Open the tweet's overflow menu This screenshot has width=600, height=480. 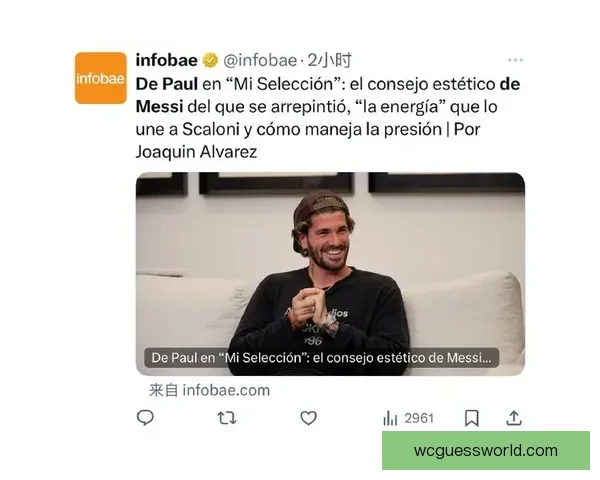[515, 60]
